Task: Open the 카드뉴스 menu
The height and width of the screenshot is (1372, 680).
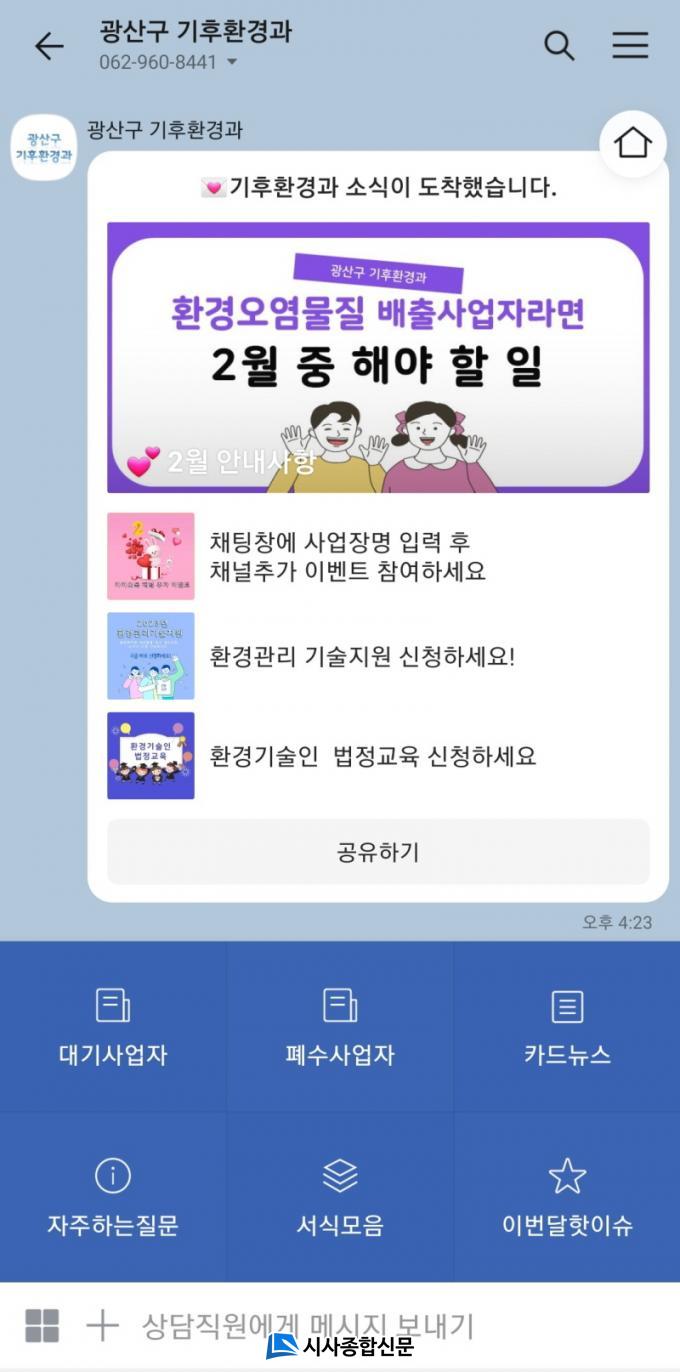Action: pyautogui.click(x=567, y=1027)
